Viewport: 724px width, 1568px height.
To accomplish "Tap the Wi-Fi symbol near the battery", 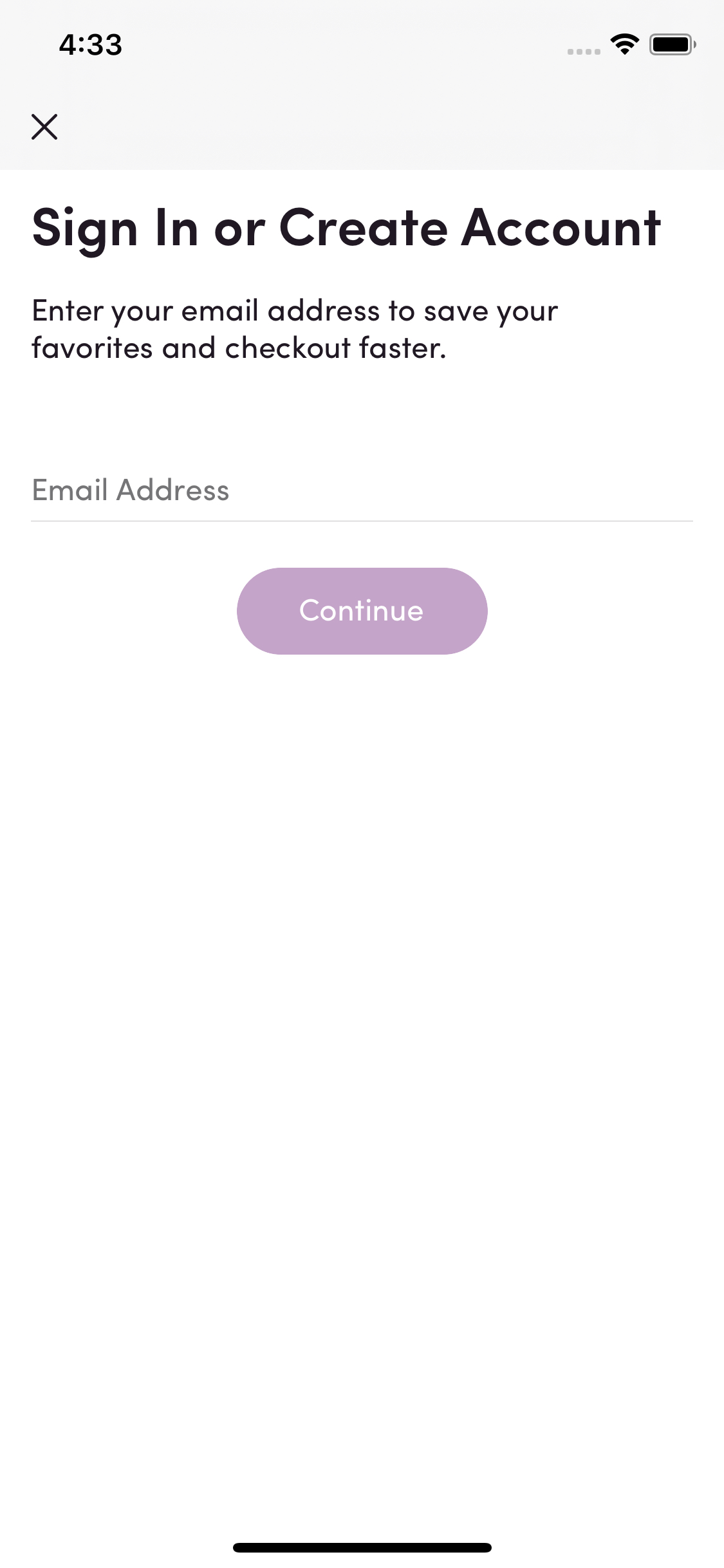I will 622,44.
